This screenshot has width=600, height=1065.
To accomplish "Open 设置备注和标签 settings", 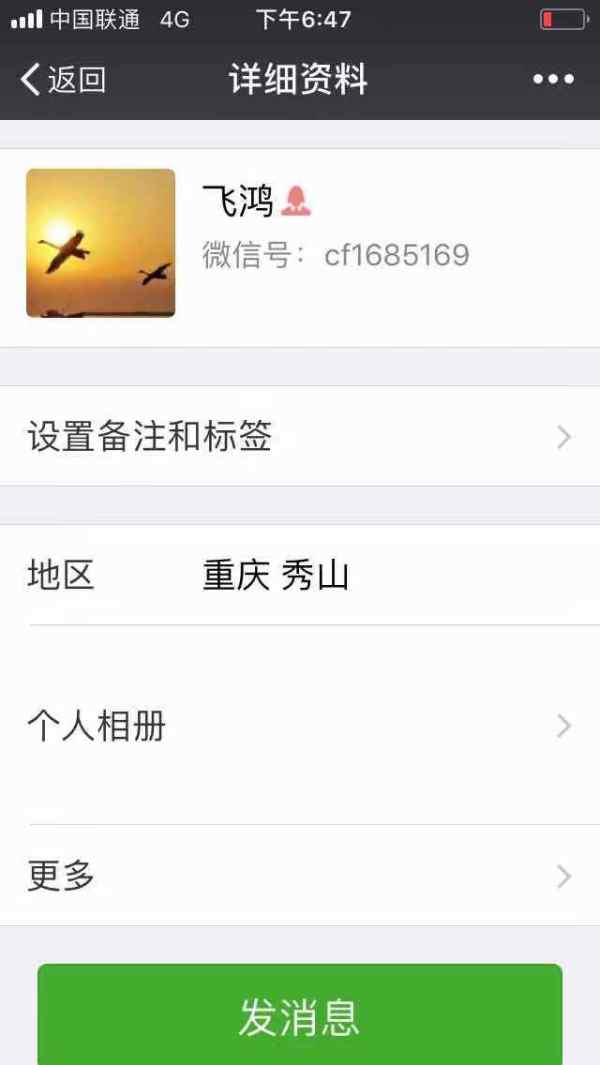I will (x=300, y=437).
